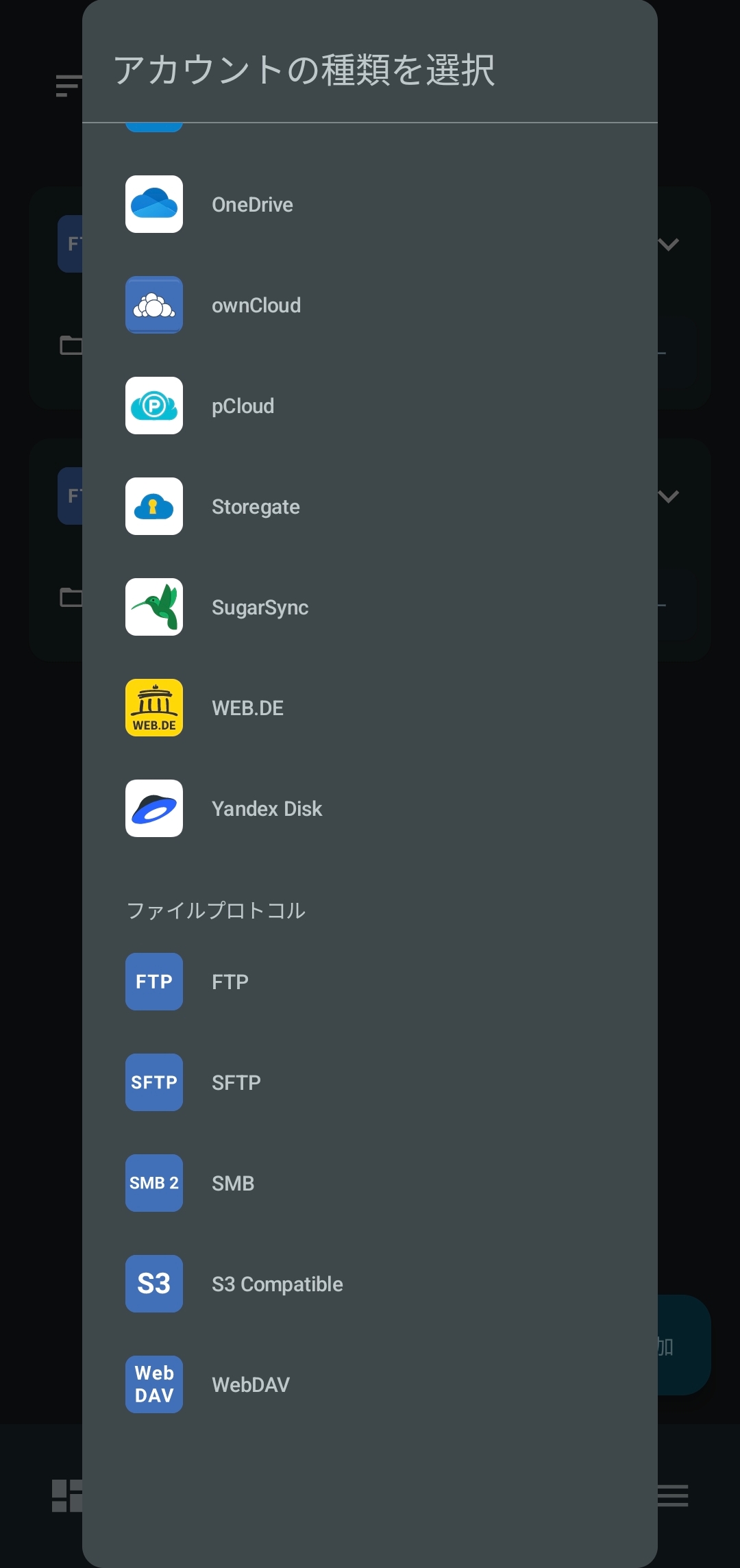
Task: Pick the Yandex Disk icon
Action: [x=153, y=808]
